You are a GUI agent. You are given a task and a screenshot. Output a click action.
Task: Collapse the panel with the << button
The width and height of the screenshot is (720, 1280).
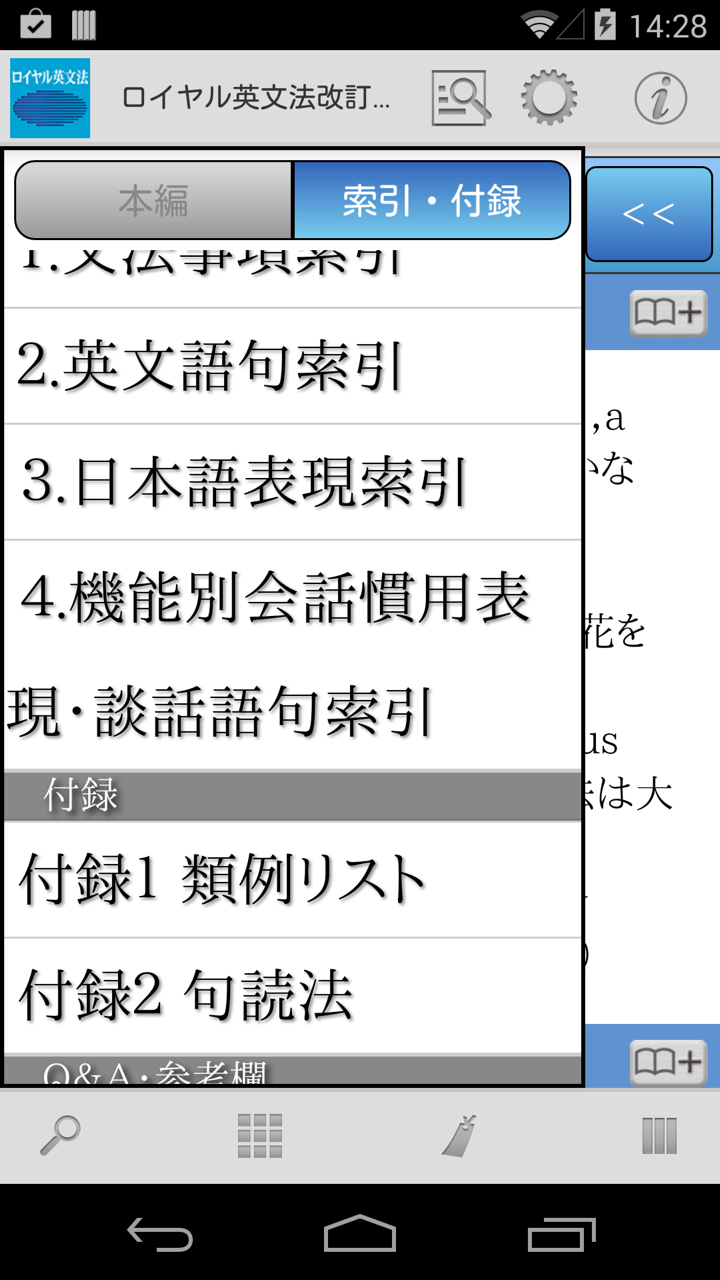pos(648,214)
